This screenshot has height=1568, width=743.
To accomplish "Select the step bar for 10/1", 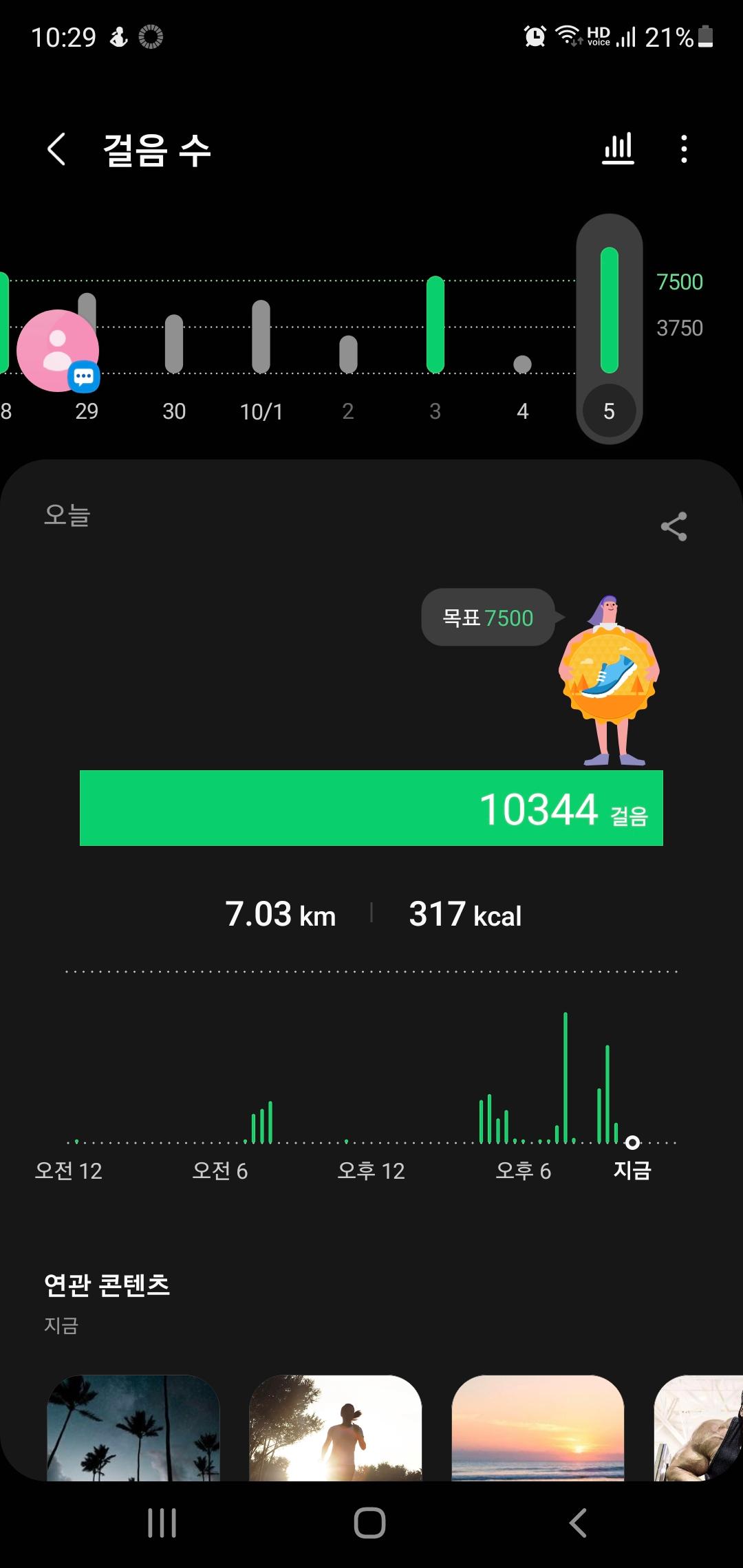I will [261, 337].
